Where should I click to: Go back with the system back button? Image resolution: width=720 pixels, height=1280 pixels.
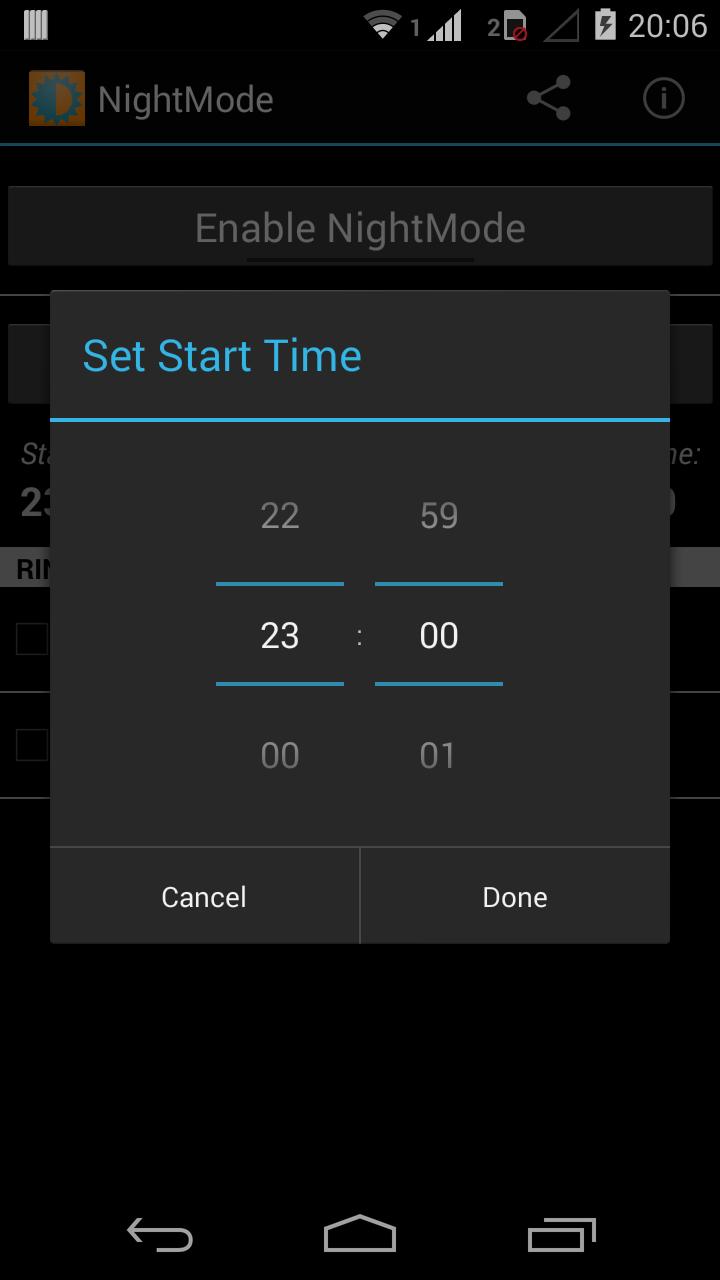tap(160, 1235)
